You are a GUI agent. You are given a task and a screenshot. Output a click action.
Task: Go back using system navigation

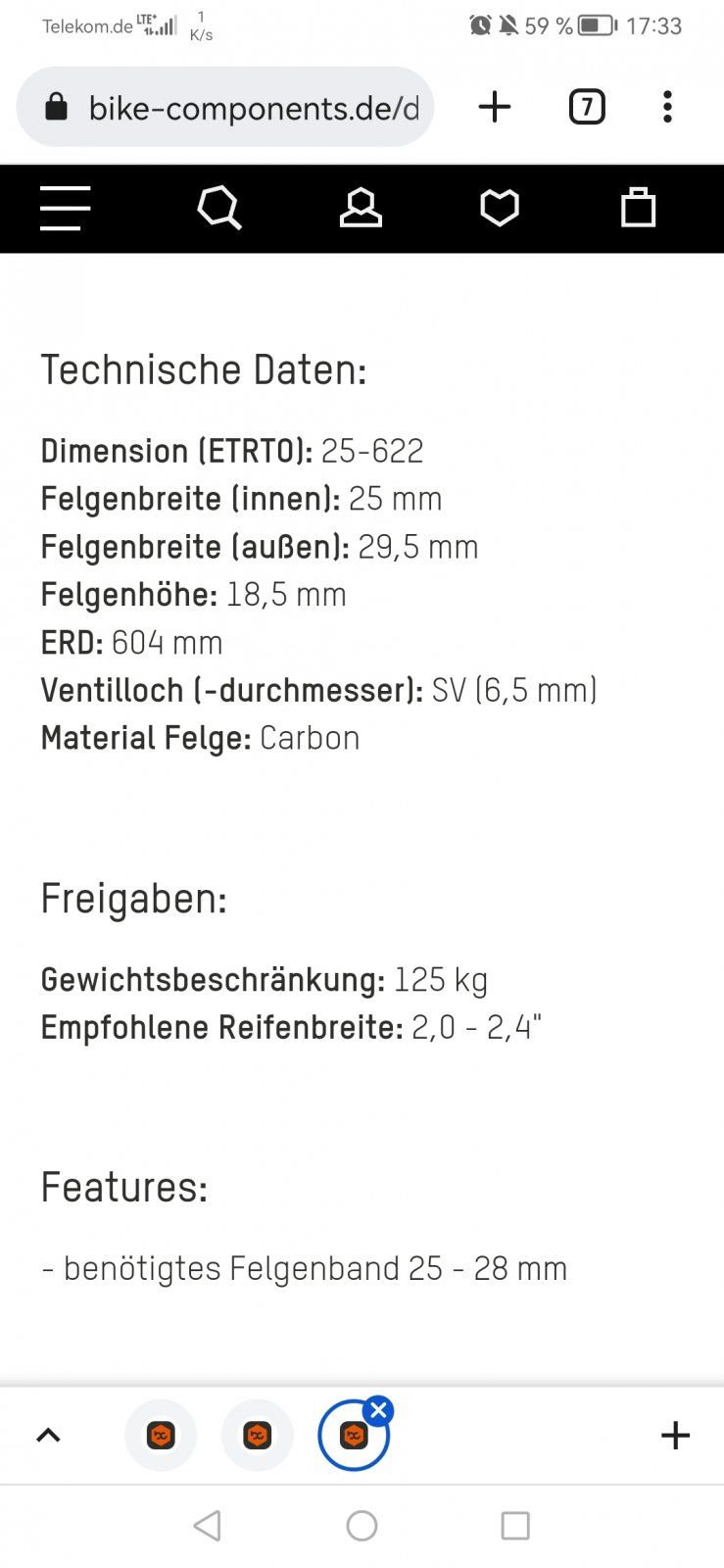208,1526
